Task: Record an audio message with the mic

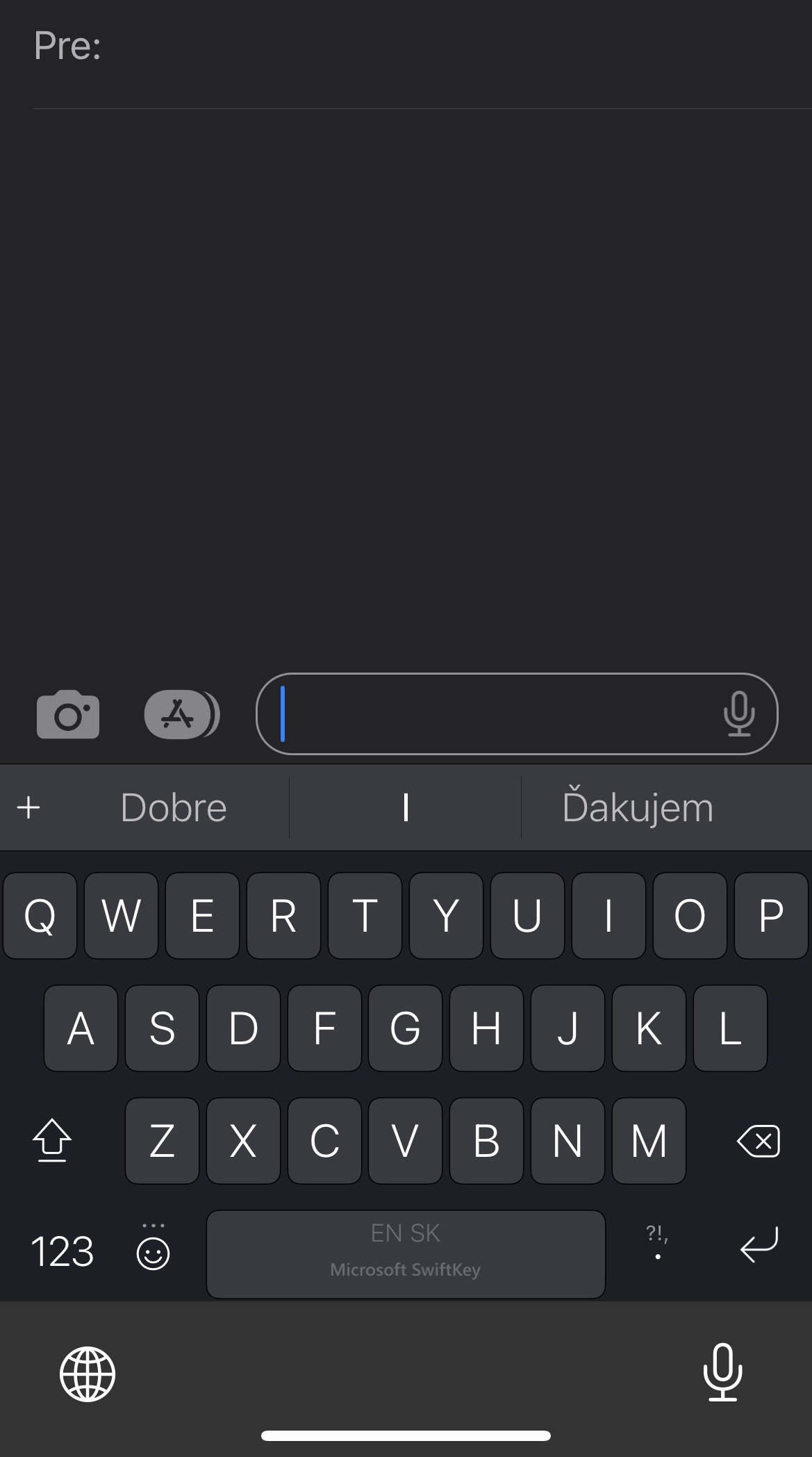Action: coord(739,714)
